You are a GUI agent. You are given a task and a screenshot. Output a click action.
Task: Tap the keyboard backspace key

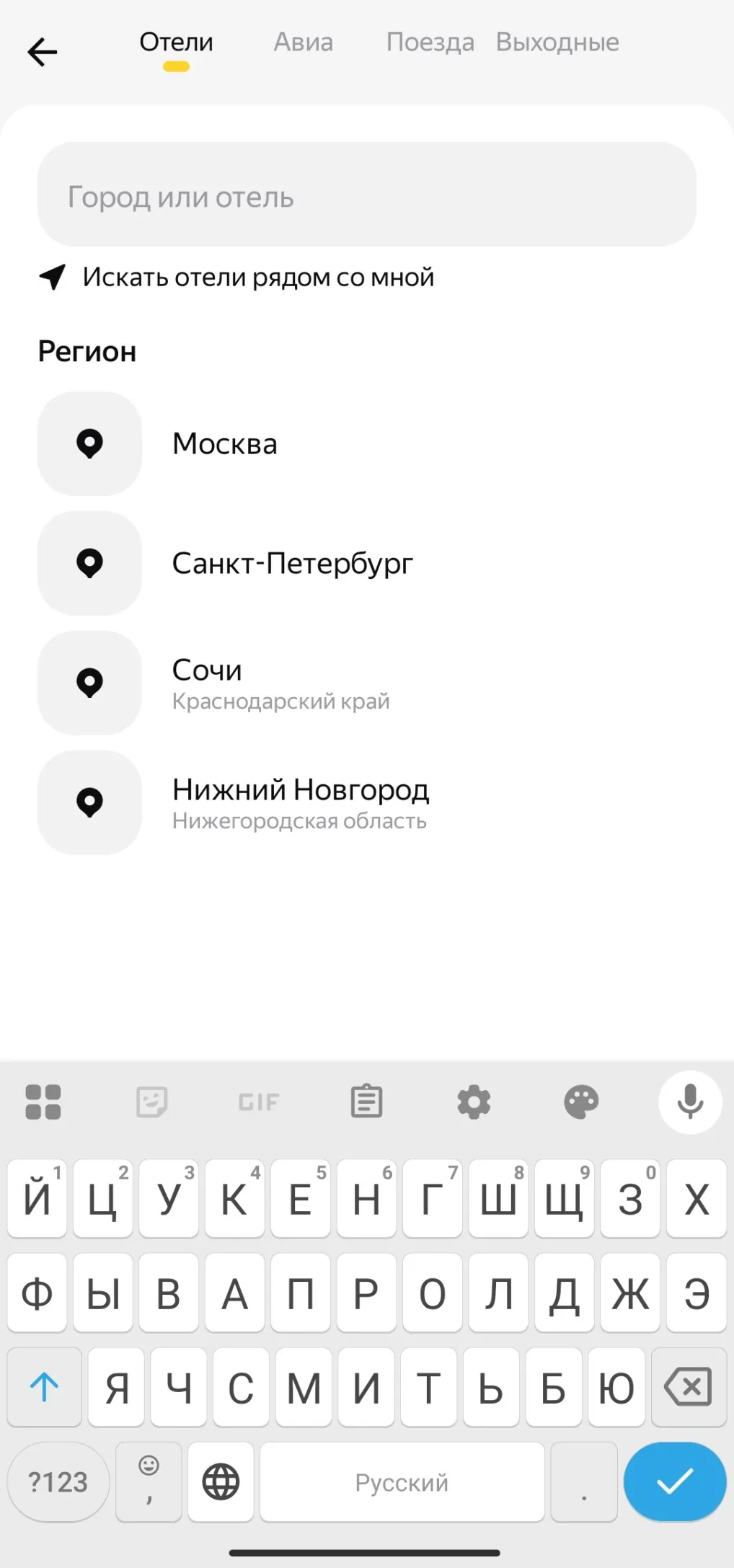pos(688,1386)
